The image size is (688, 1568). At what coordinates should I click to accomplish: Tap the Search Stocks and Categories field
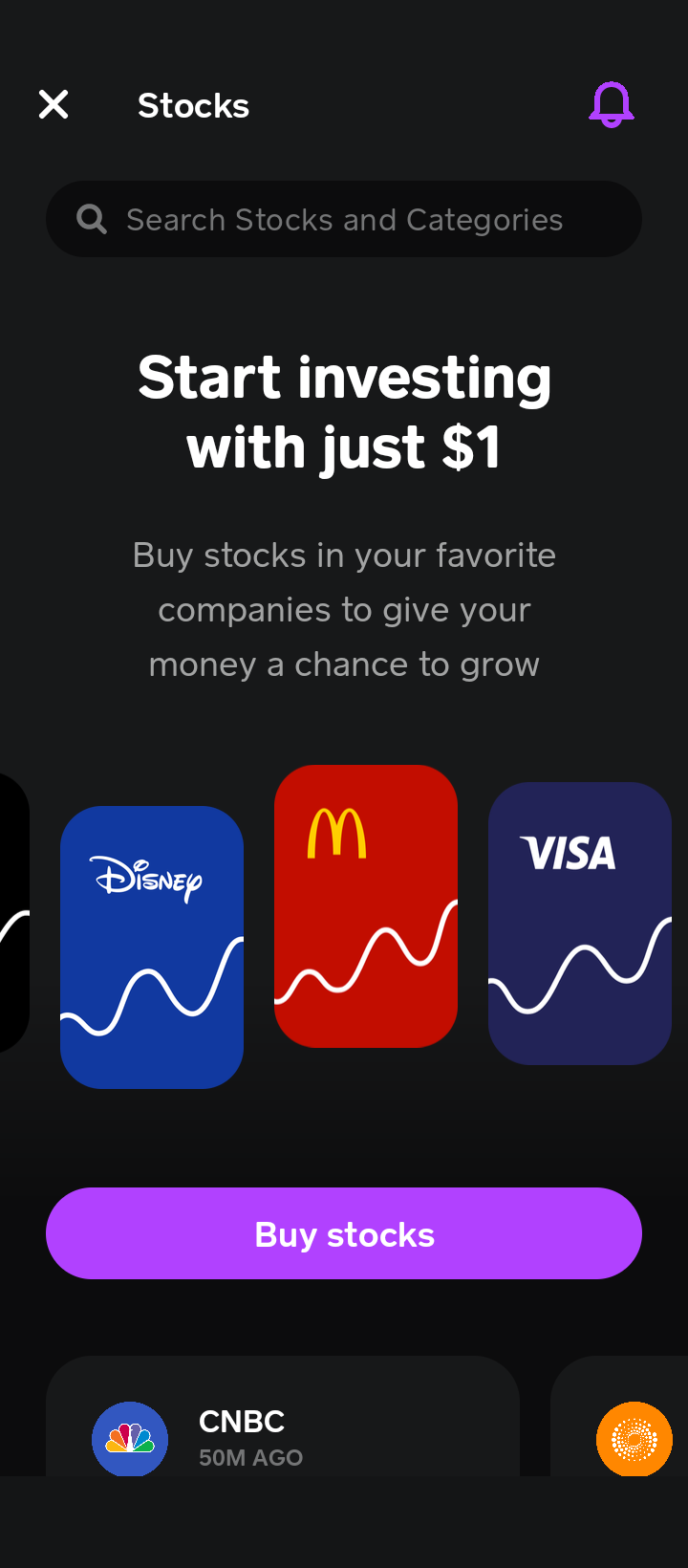coord(344,219)
